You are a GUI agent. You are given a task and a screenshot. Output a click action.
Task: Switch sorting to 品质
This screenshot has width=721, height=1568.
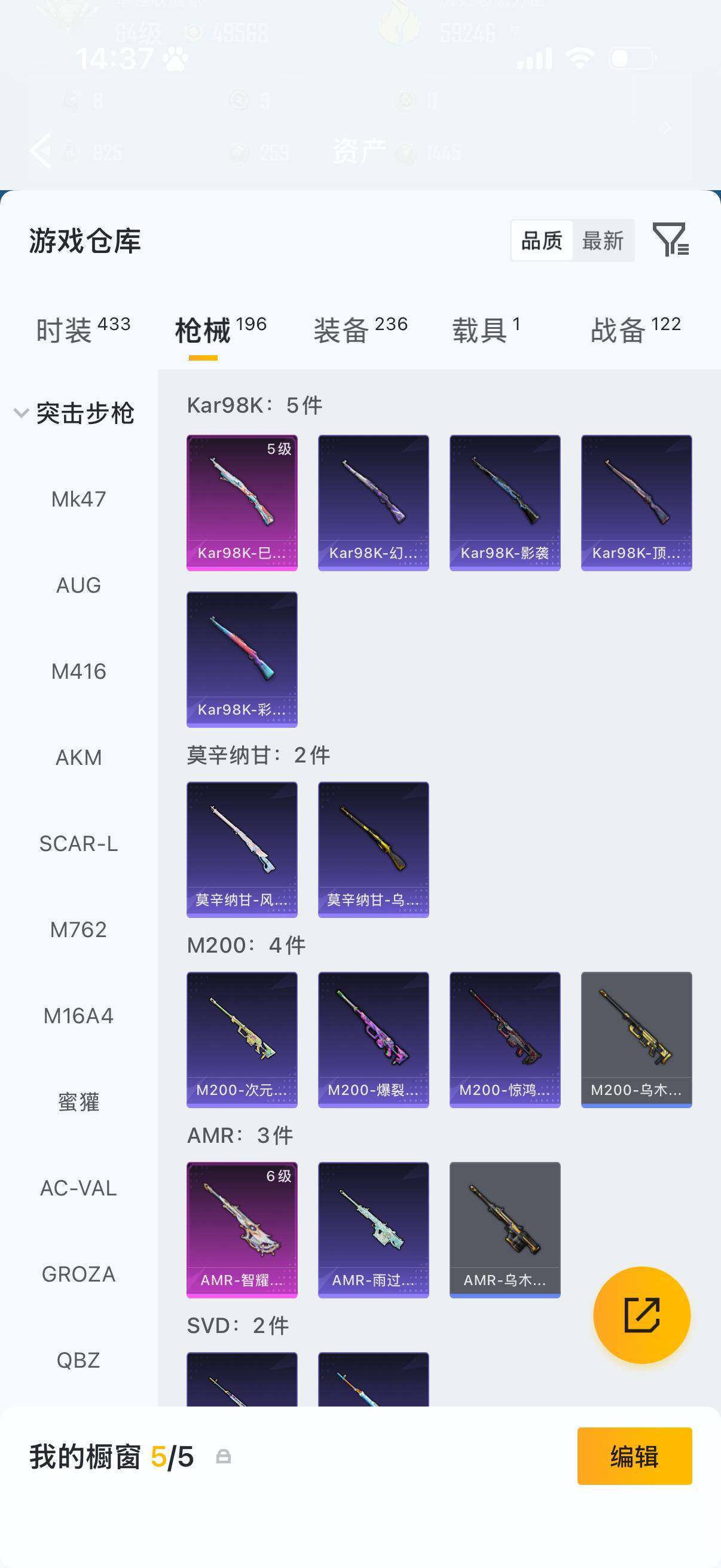pos(540,241)
